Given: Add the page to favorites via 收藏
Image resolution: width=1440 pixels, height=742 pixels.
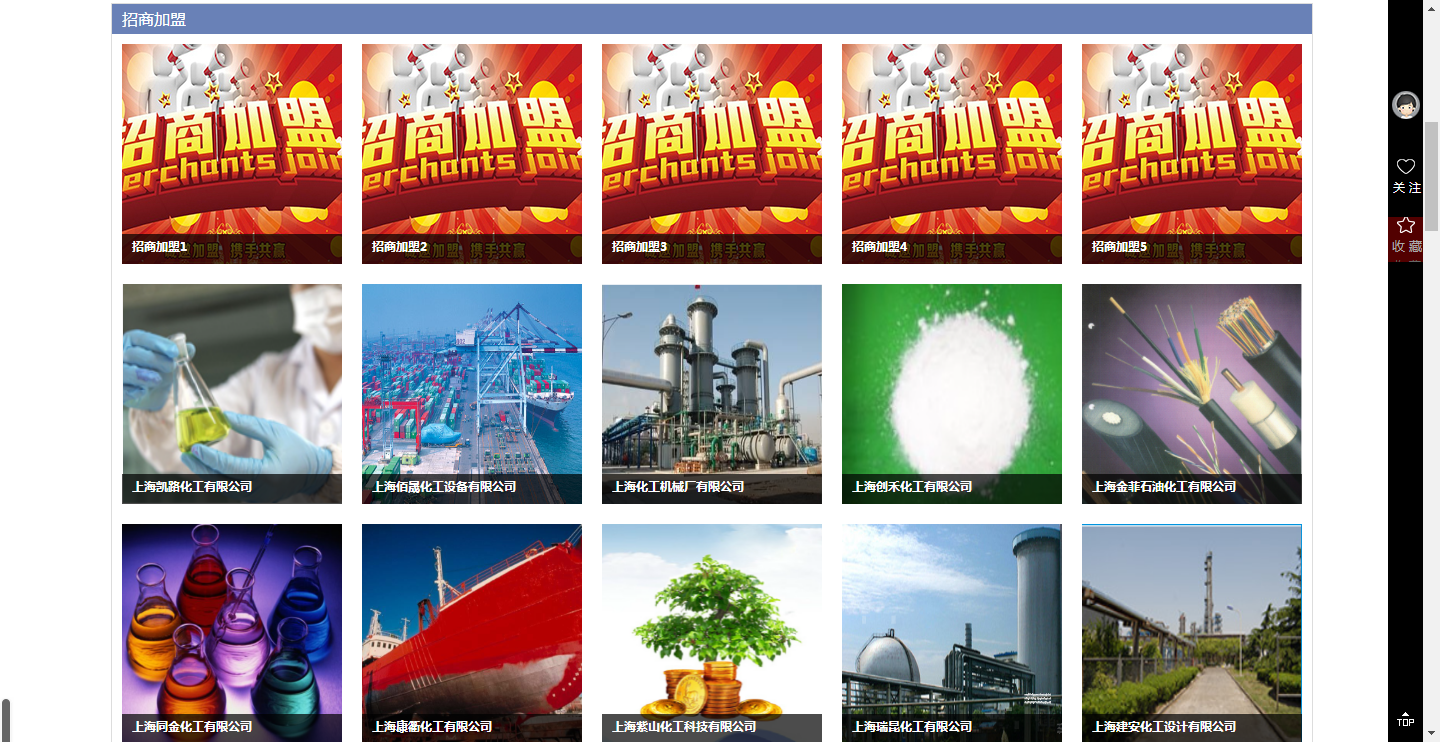Looking at the screenshot, I should click(x=1406, y=235).
